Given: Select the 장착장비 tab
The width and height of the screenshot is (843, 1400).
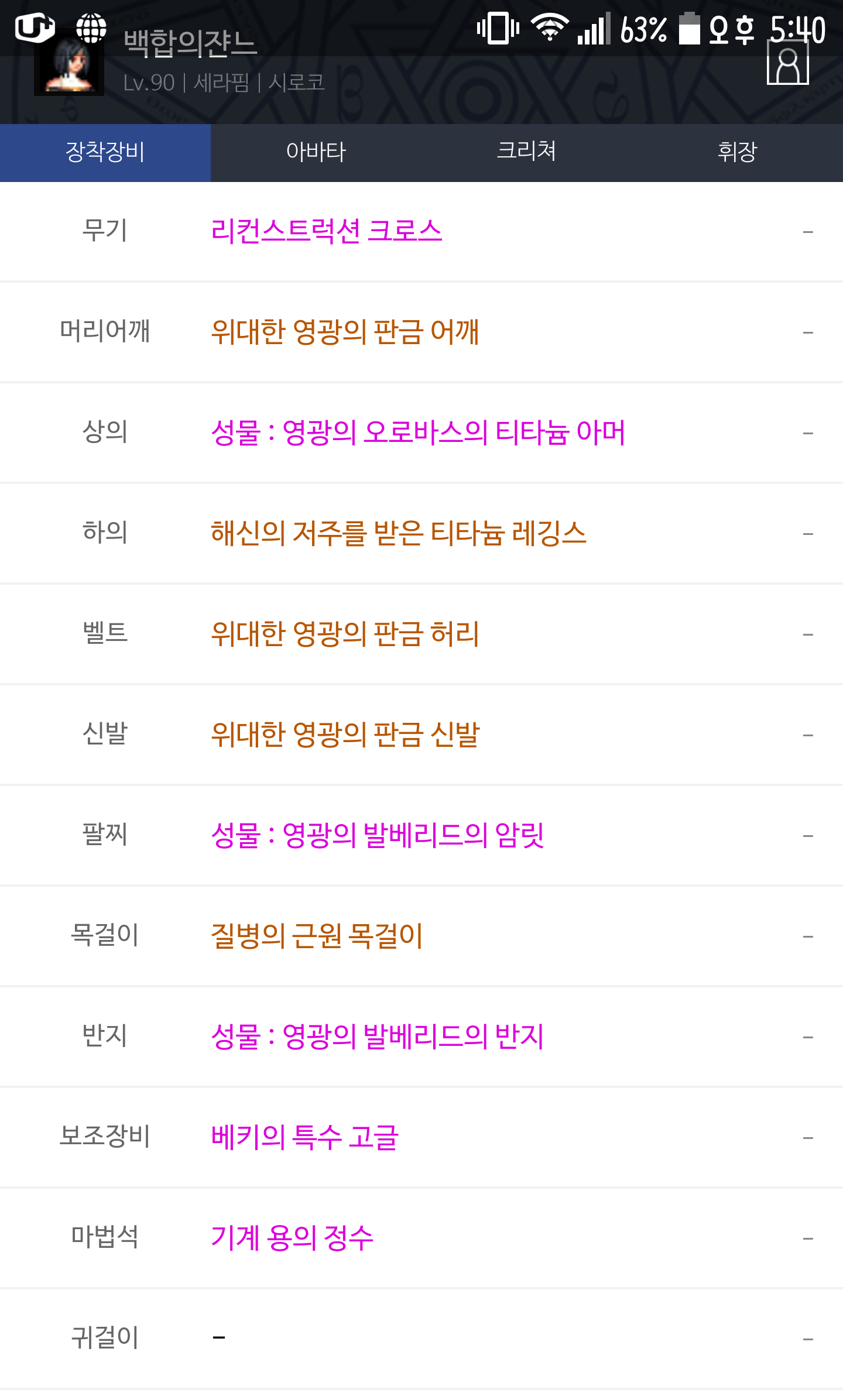Looking at the screenshot, I should [105, 152].
